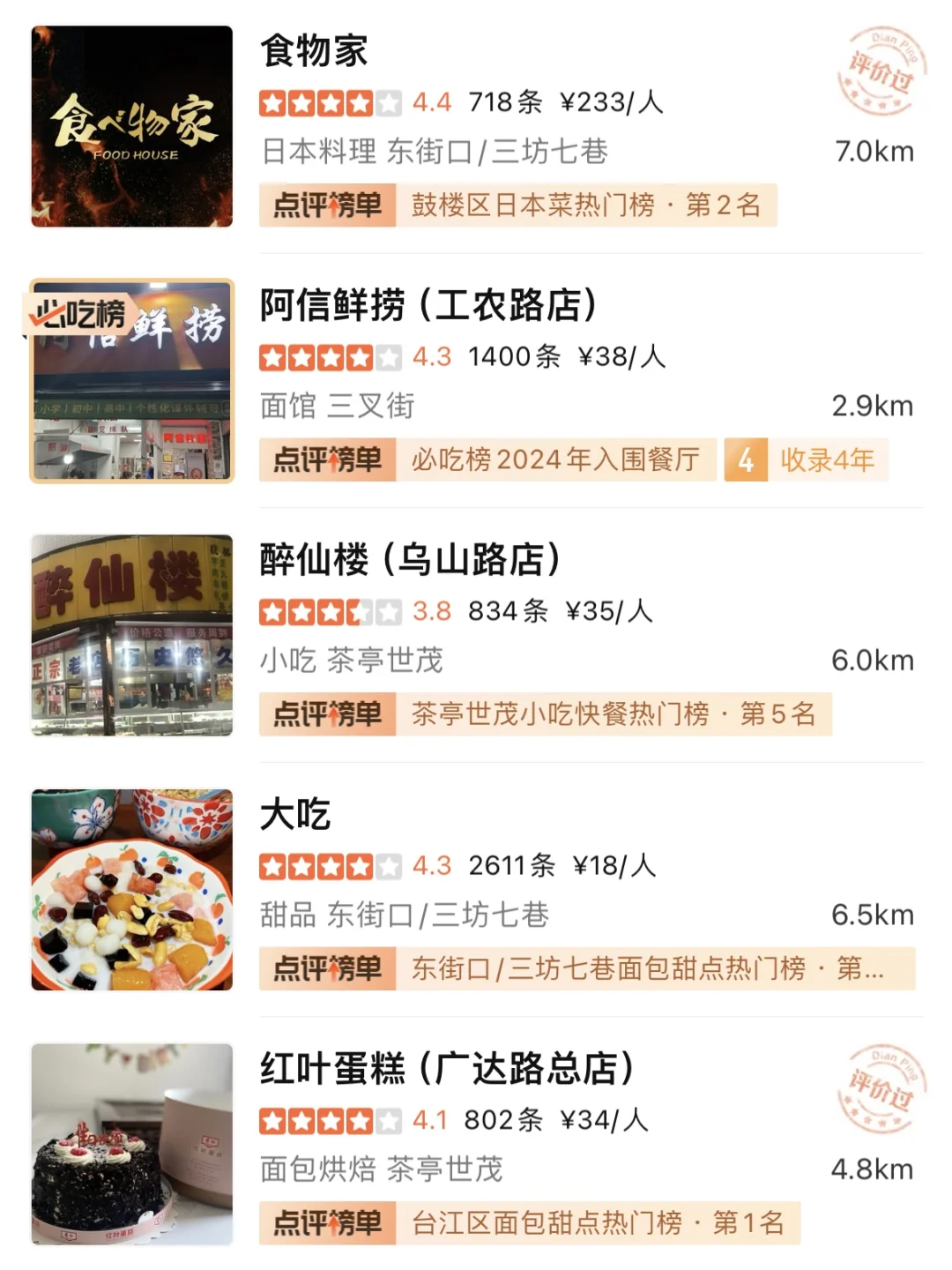The height and width of the screenshot is (1270, 952).
Task: Select 红叶蛋糕（广达路总店）from the list
Action: (x=447, y=1069)
